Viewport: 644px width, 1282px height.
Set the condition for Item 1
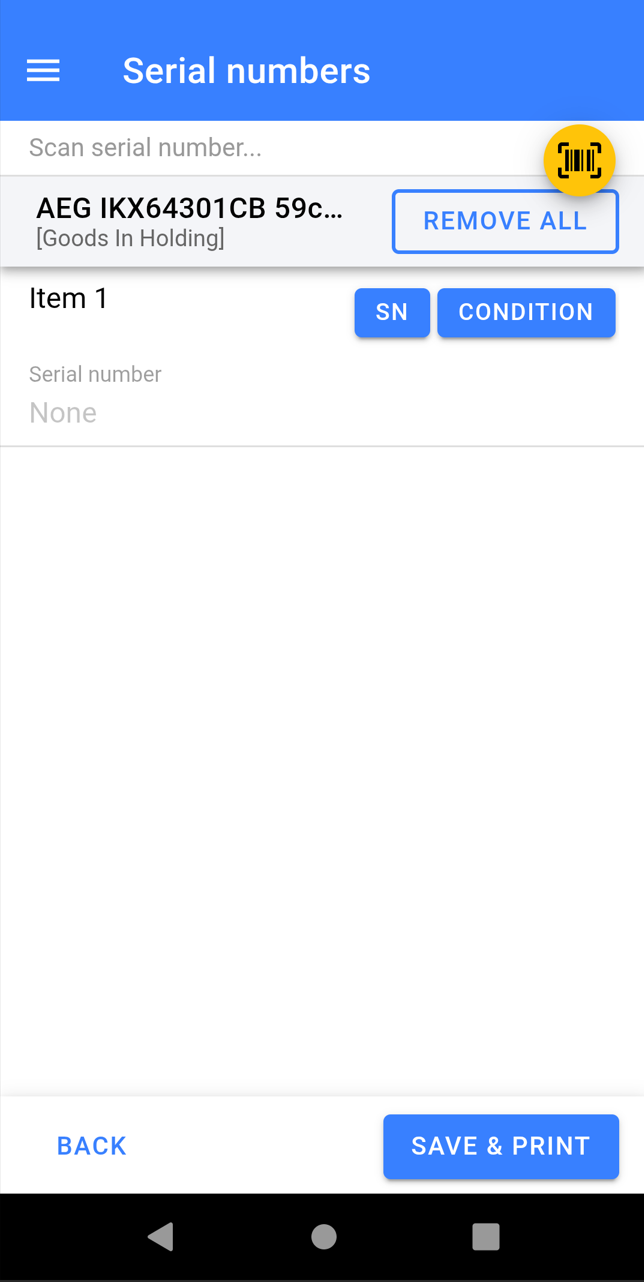pyautogui.click(x=526, y=312)
